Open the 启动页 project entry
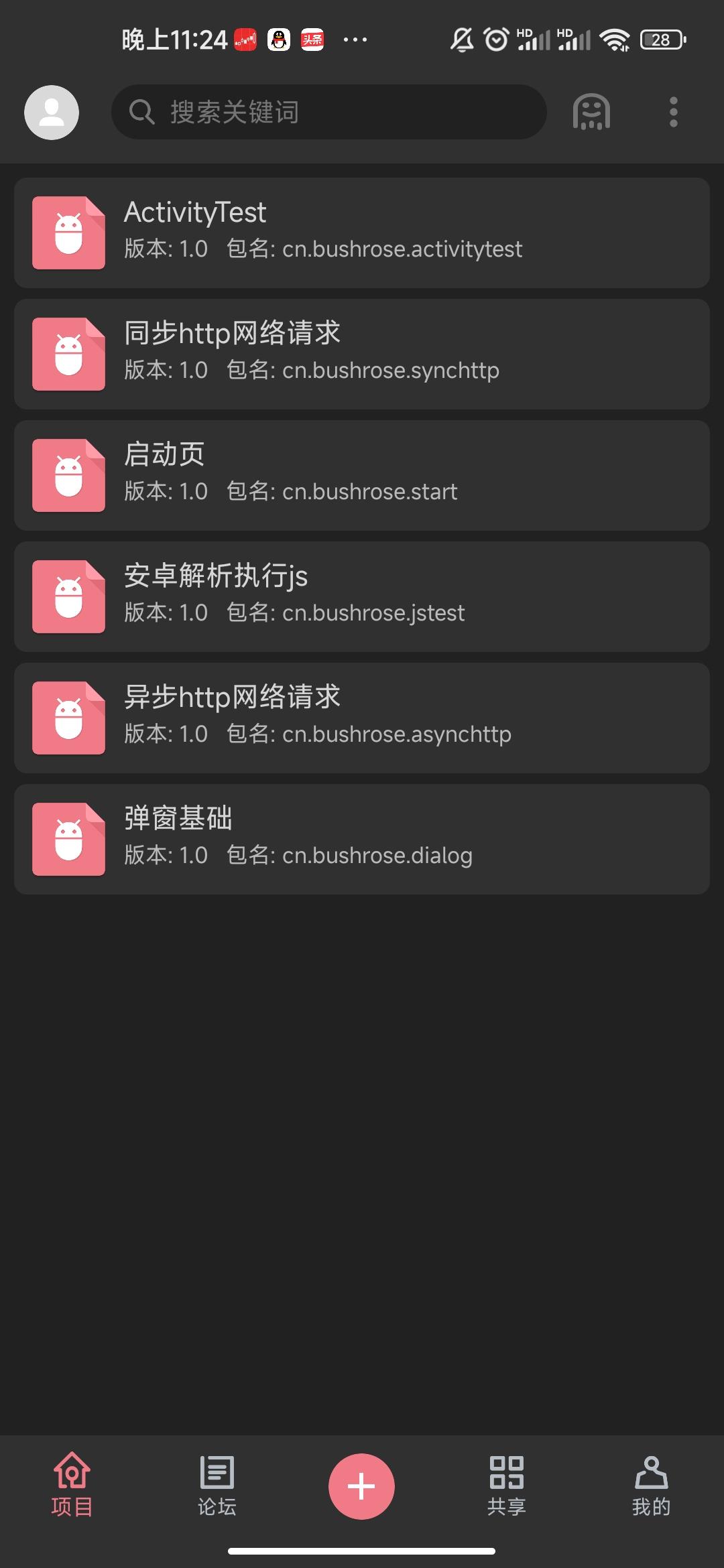This screenshot has width=724, height=1568. click(x=362, y=474)
